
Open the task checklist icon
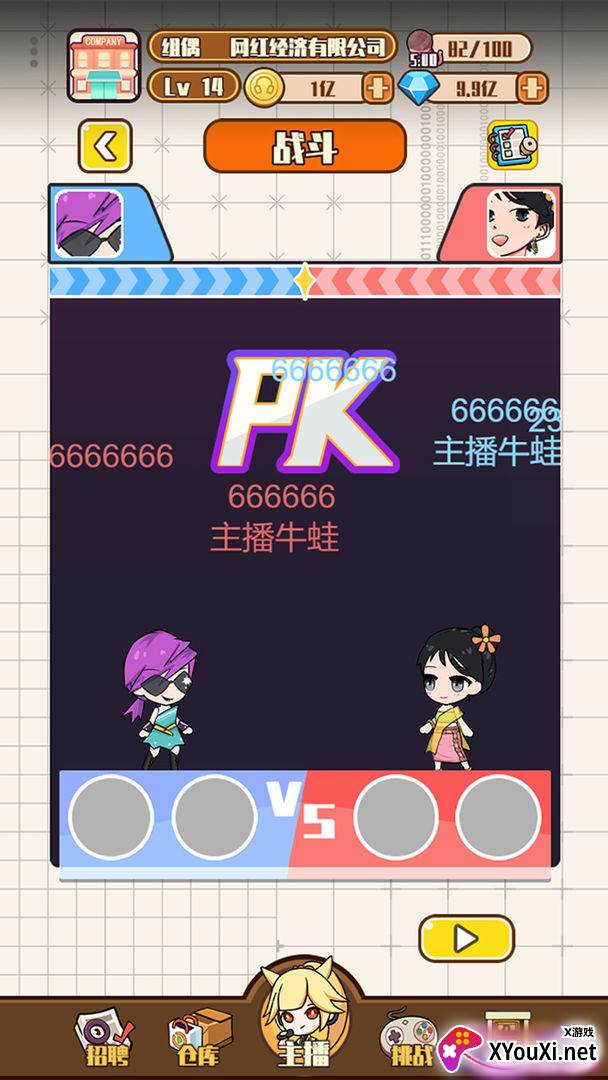click(x=513, y=145)
